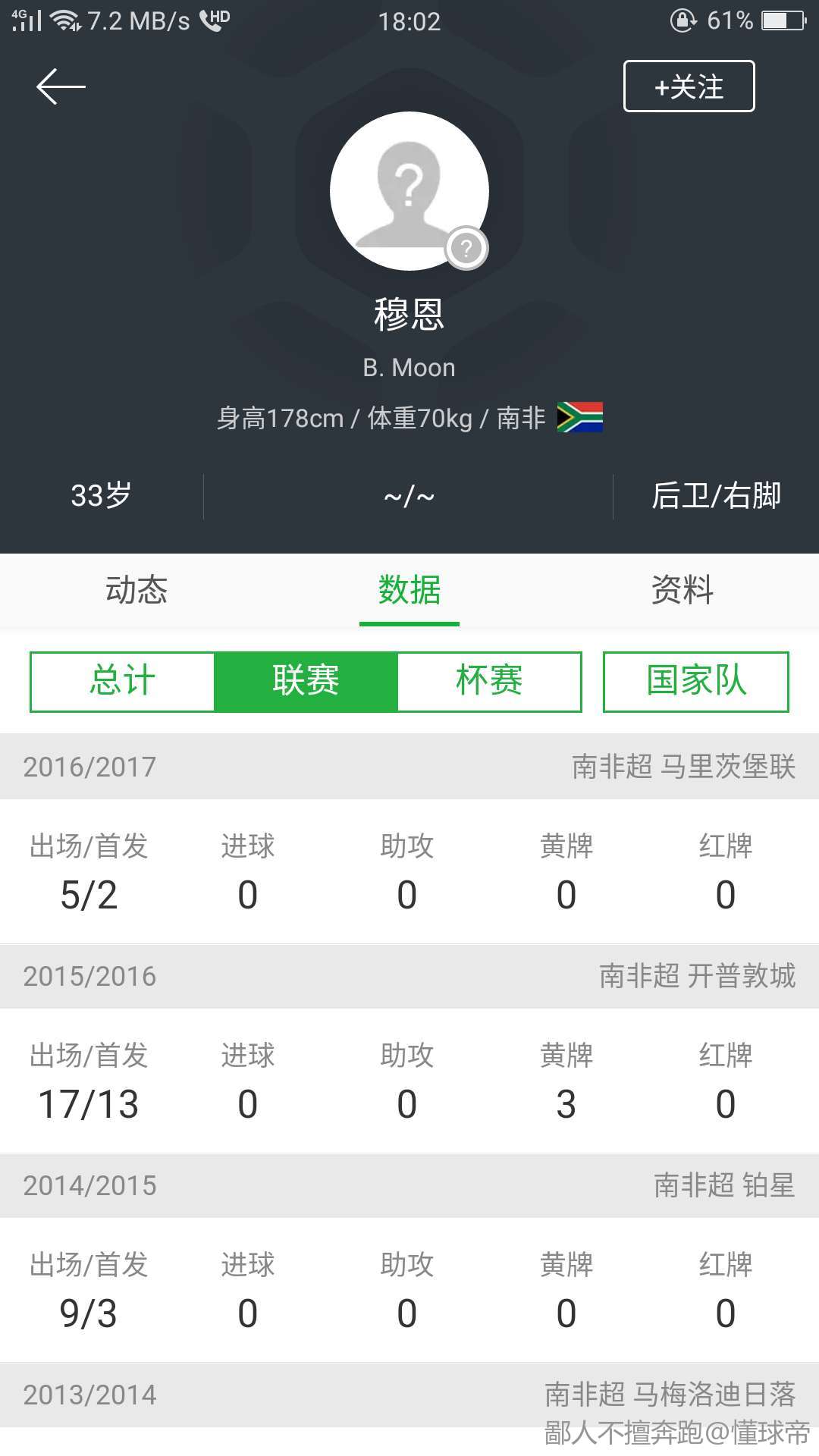This screenshot has width=819, height=1456.
Task: Switch to the 动态 tab
Action: tap(136, 590)
